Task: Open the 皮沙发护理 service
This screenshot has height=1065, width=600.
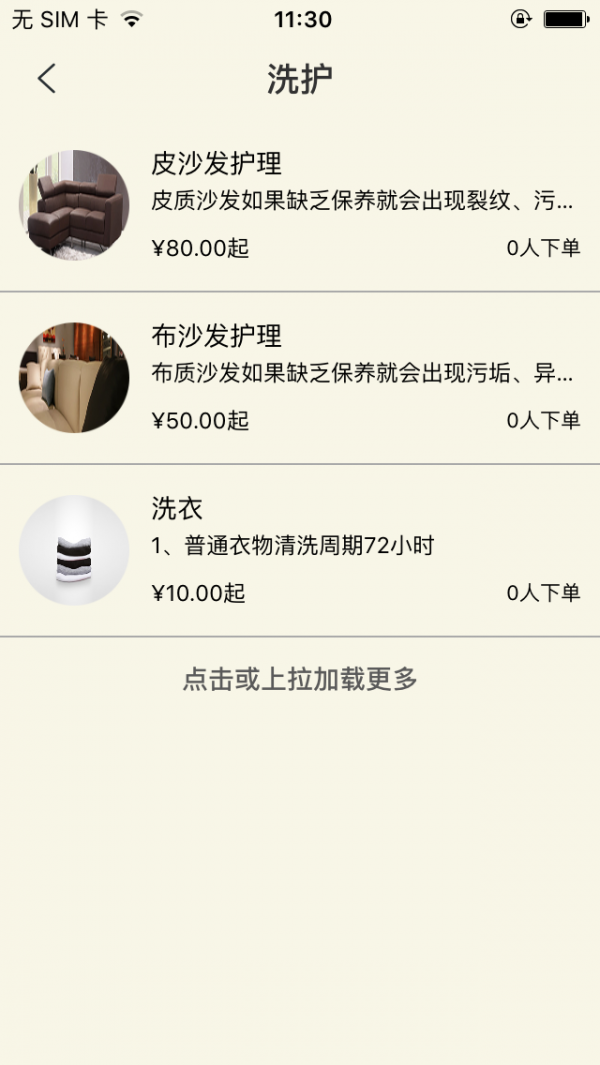Action: click(x=300, y=205)
